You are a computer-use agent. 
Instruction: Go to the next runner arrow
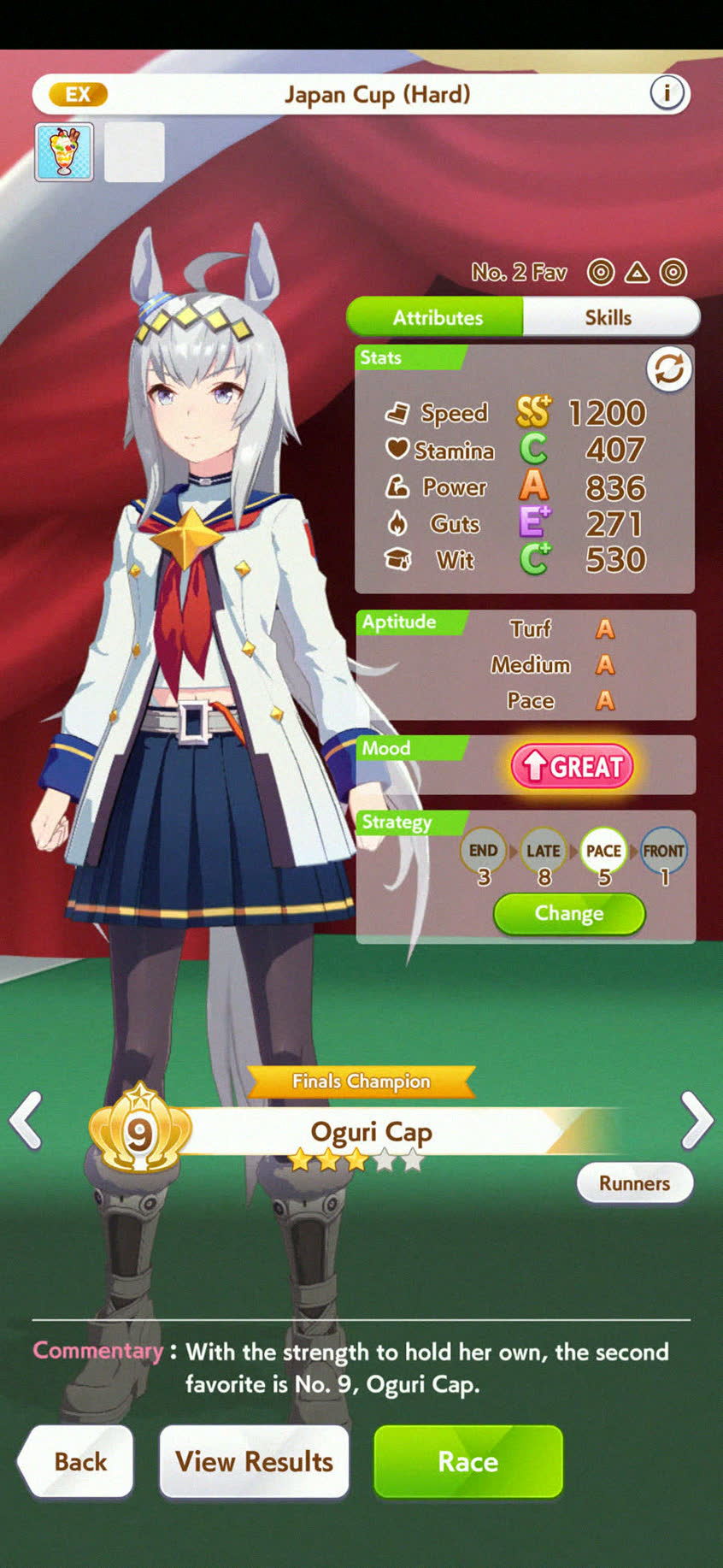coord(697,1121)
